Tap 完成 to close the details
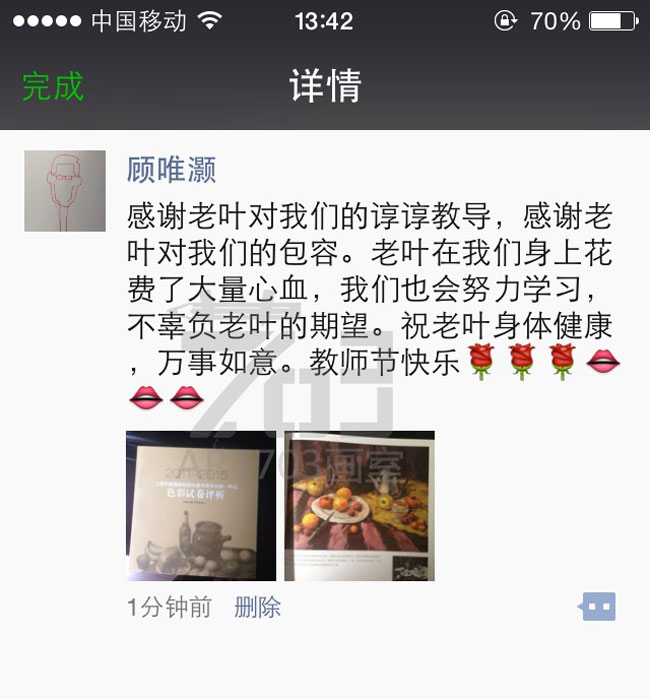Screen dimensions: 650x699 pos(53,86)
